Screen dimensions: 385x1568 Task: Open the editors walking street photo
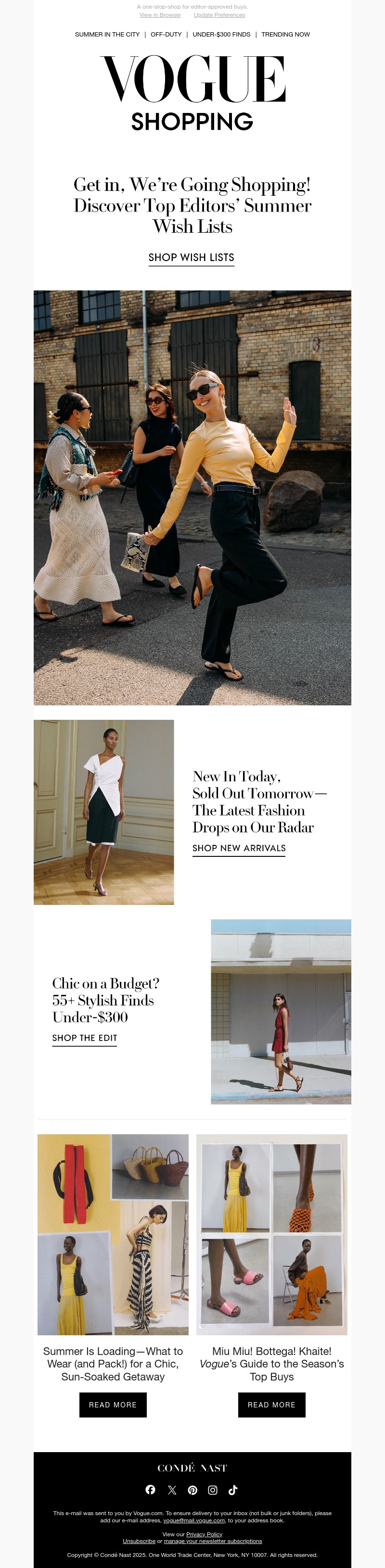[x=192, y=497]
